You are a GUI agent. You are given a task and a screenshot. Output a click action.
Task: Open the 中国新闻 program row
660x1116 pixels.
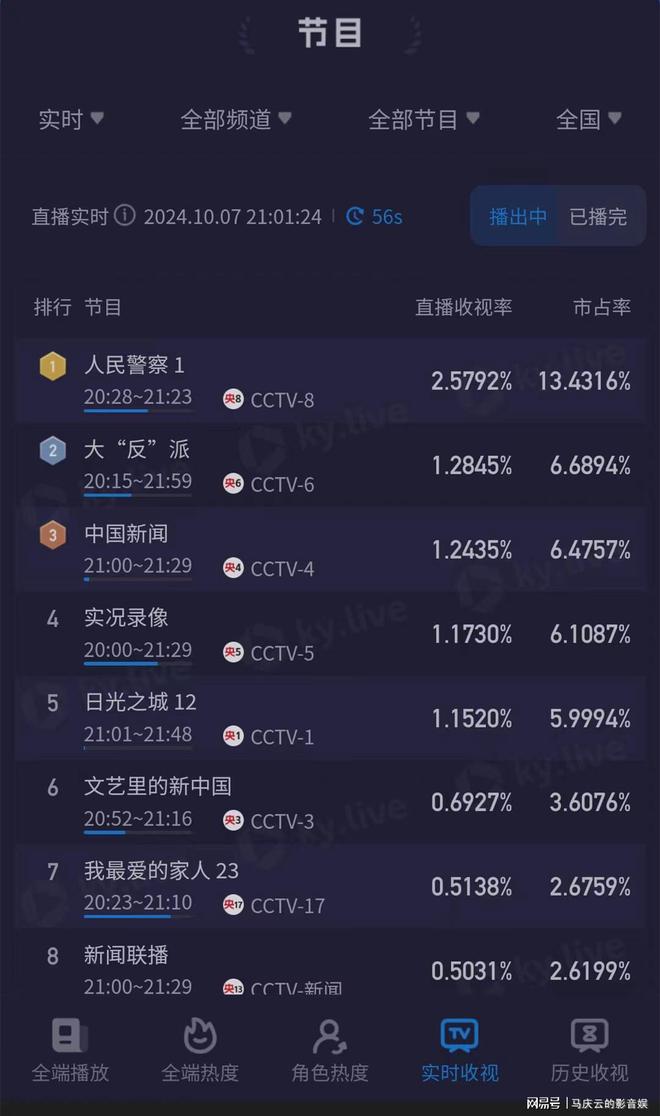(331, 549)
